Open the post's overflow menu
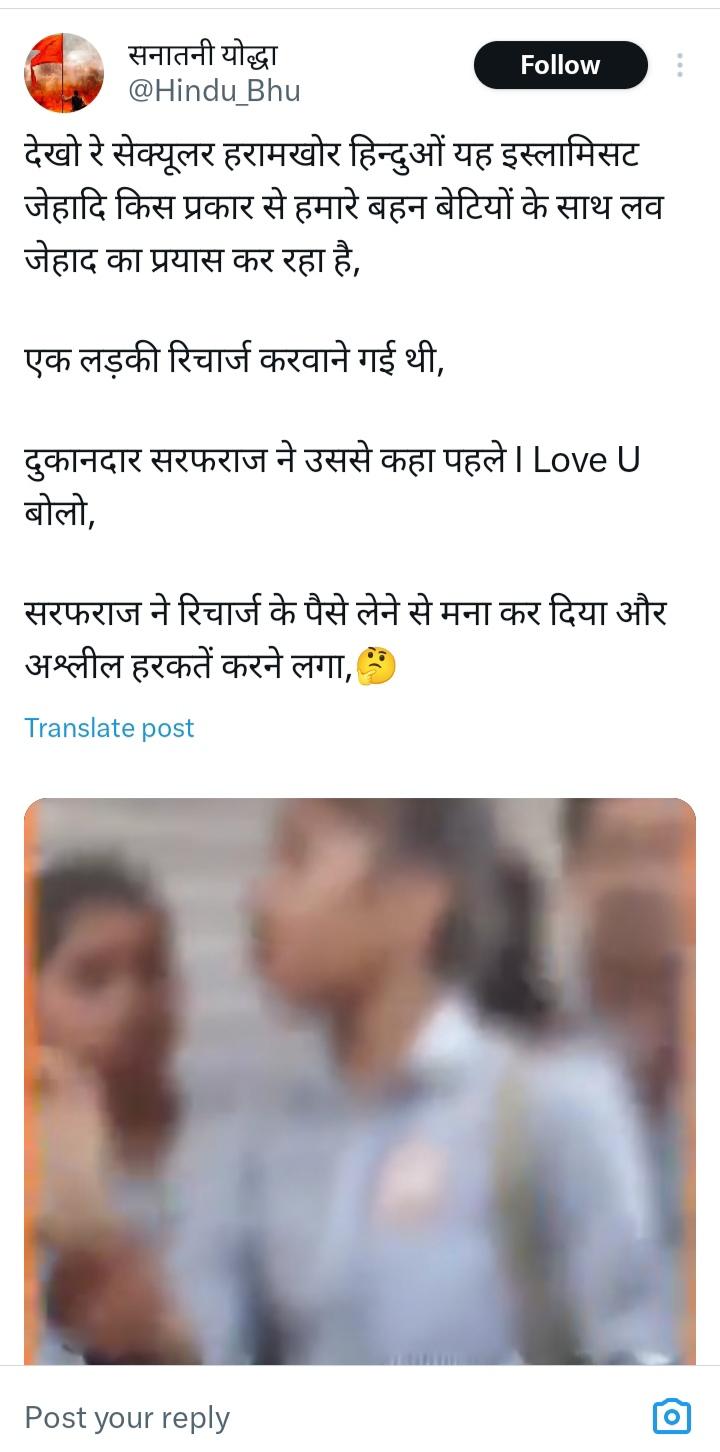720x1452 pixels. point(680,66)
